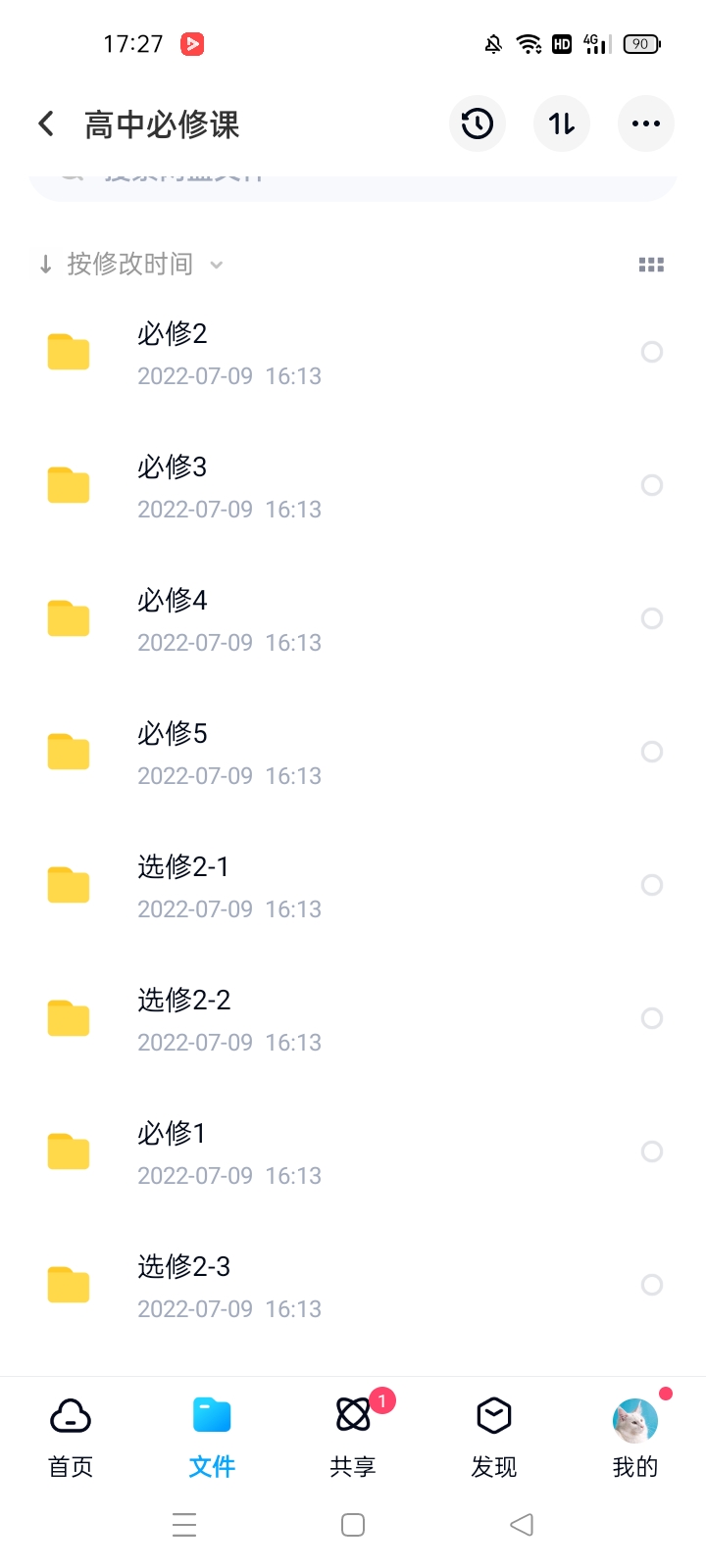The image size is (706, 1568).
Task: Mark the 必修1 folder as selected
Action: [651, 1151]
